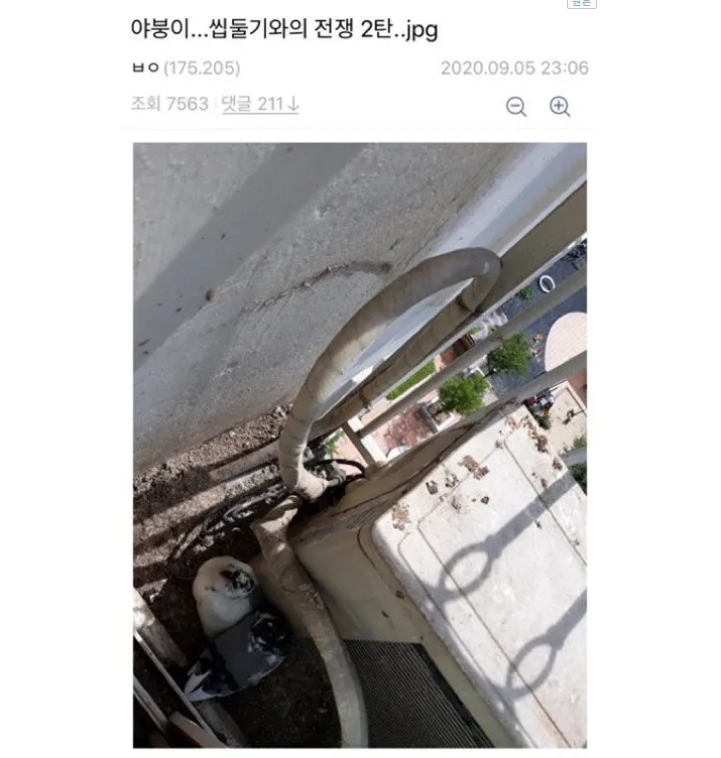Screen dimensions: 721x758
Task: Zoom in the post text size
Action: click(560, 107)
